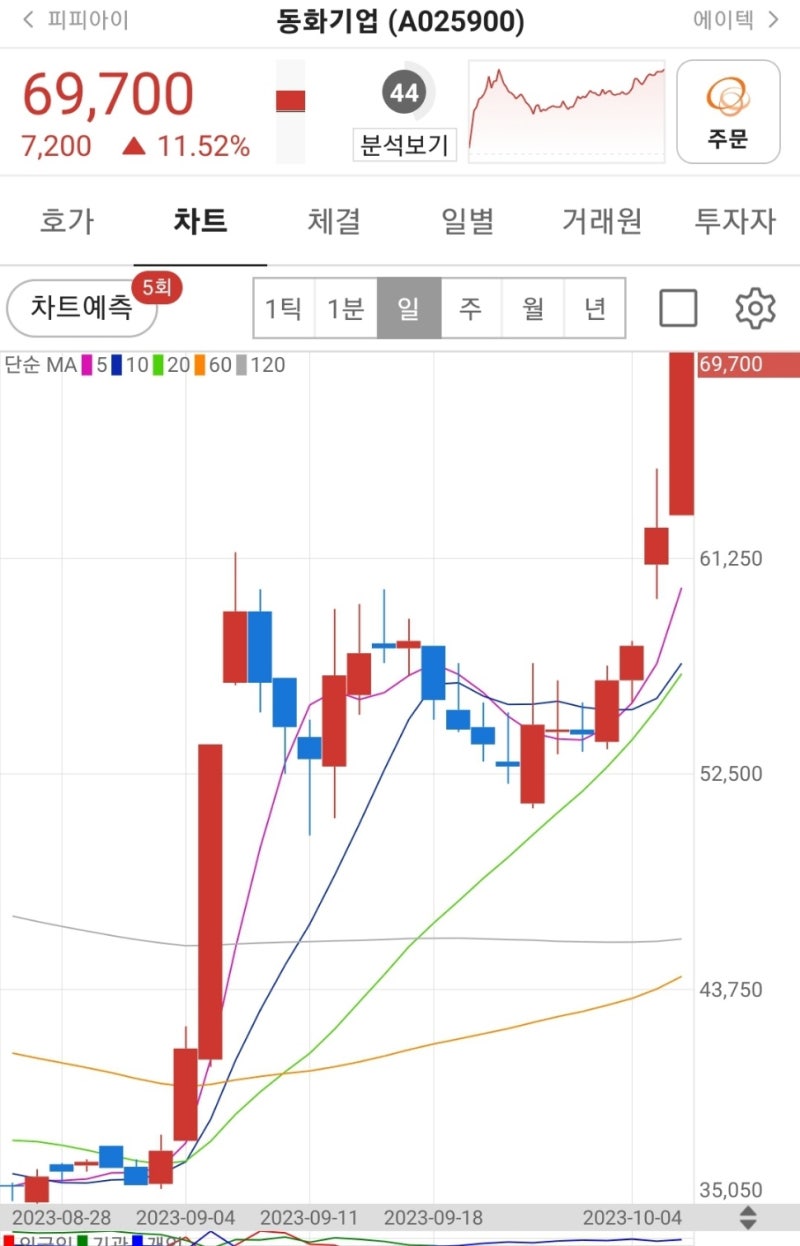Select the 년 yearly chart interval
Image resolution: width=800 pixels, height=1246 pixels.
594,308
